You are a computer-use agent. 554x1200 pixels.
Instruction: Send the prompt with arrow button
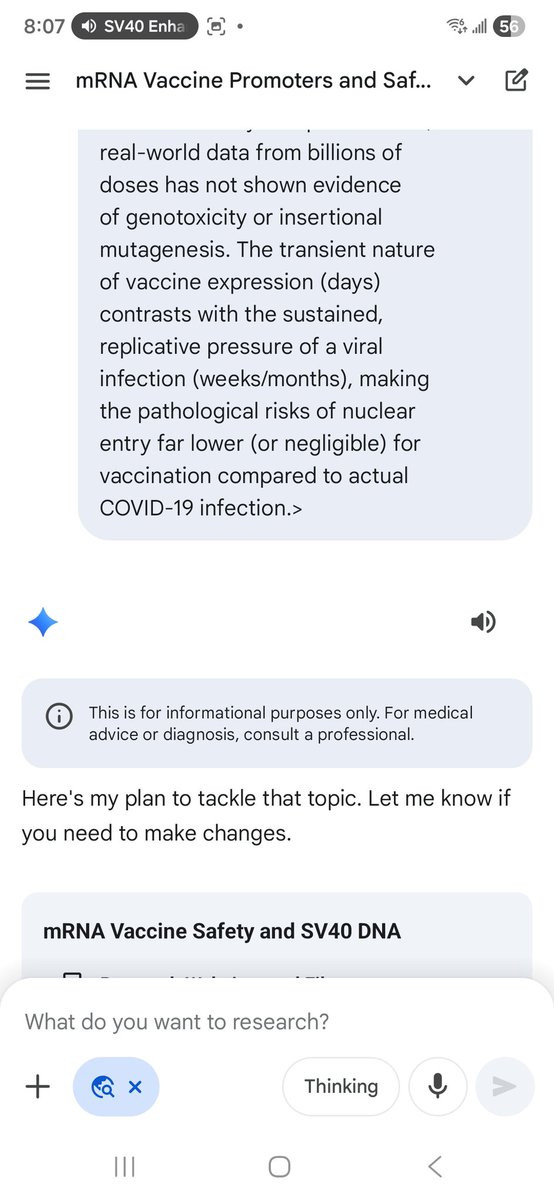505,1086
